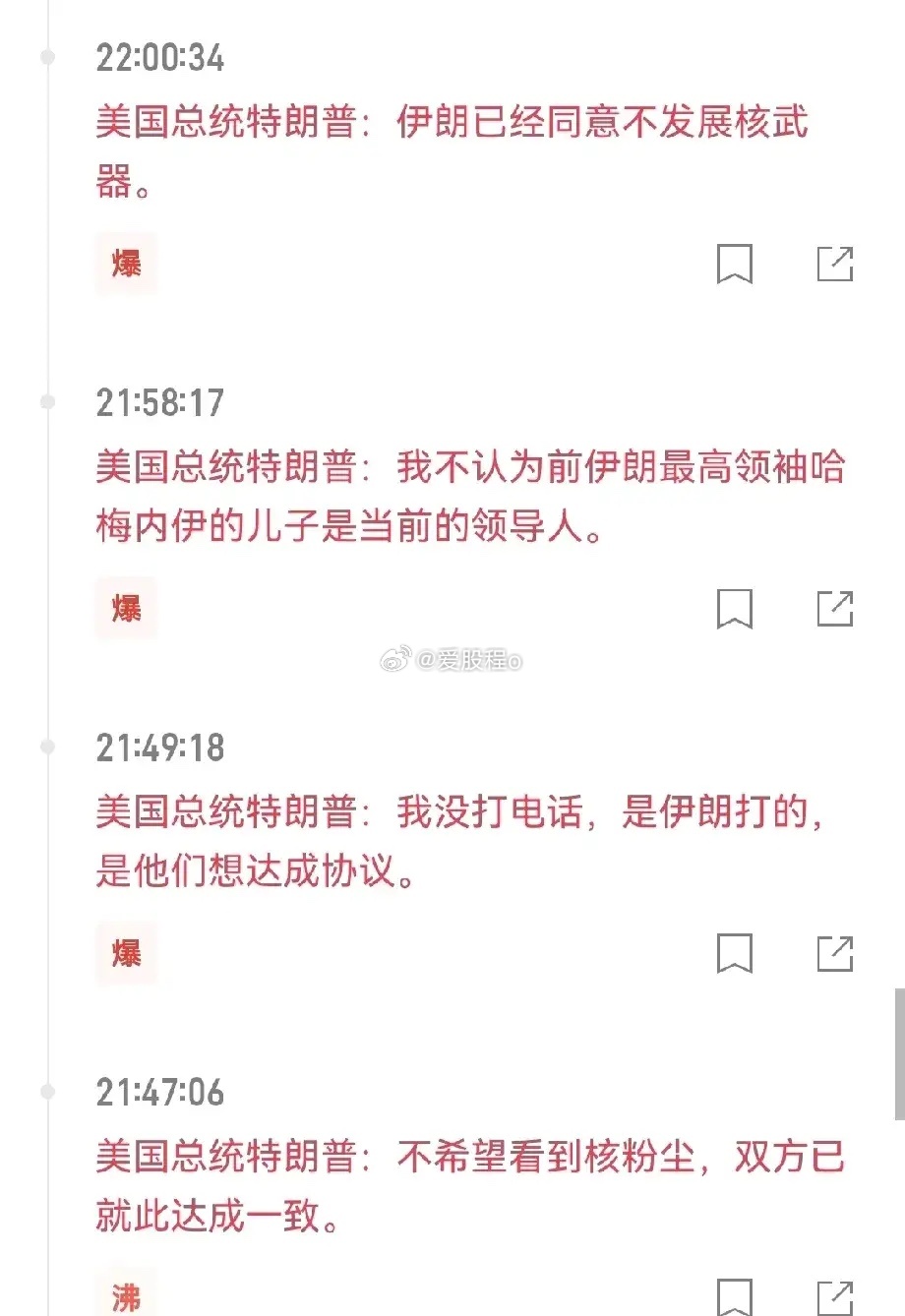Share the 21:58:17 Khamenei news externally
Viewport: 905px width, 1316px height.
point(837,610)
